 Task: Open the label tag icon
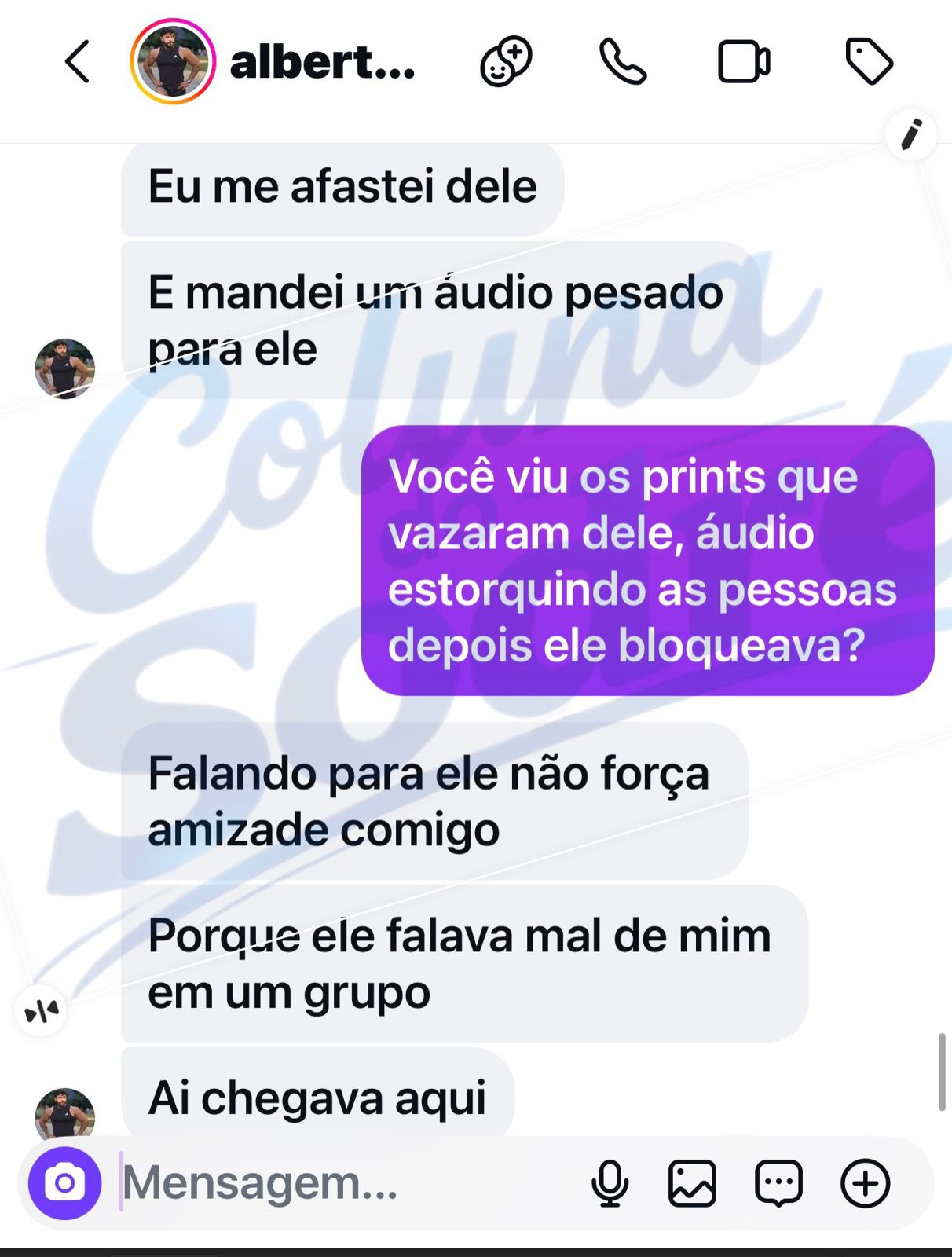869,62
